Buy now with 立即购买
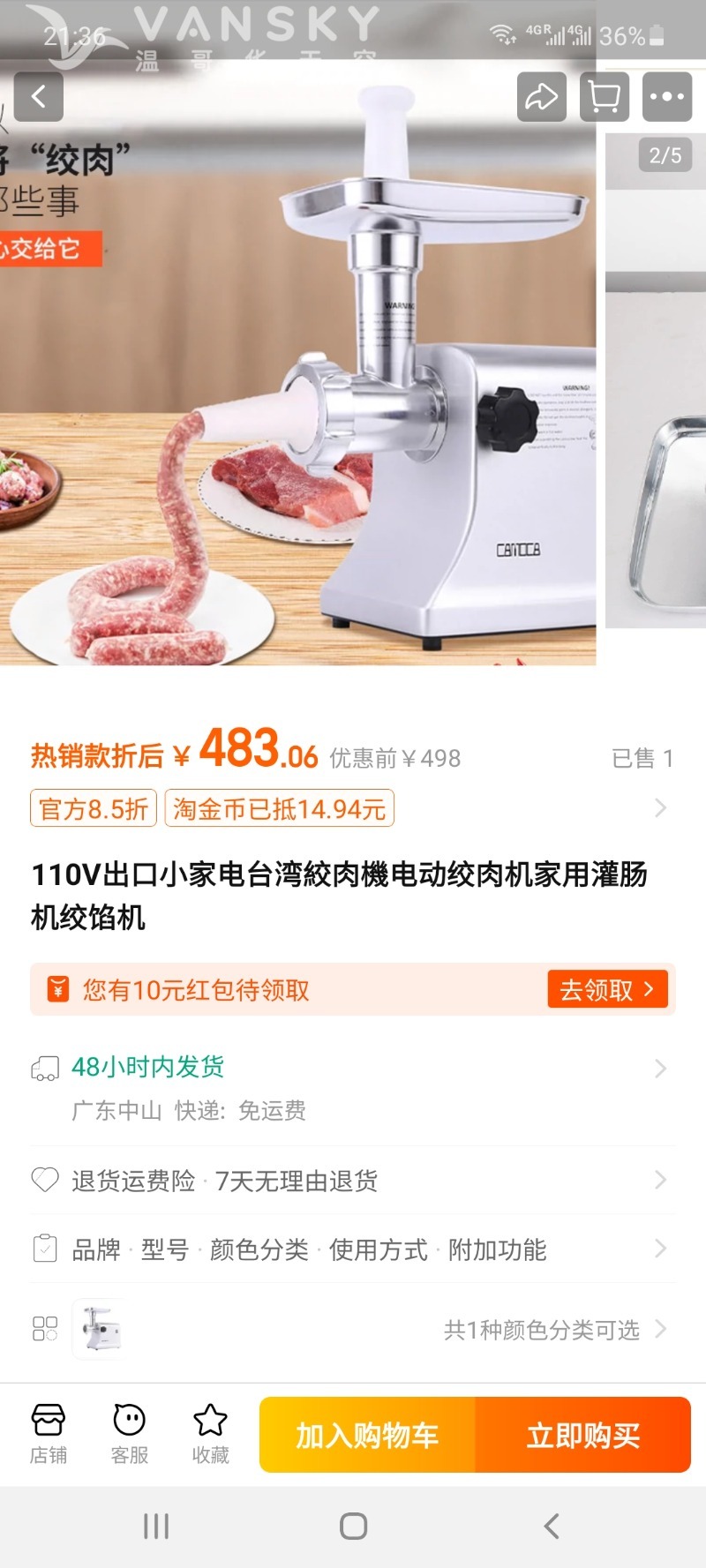 click(x=583, y=1435)
